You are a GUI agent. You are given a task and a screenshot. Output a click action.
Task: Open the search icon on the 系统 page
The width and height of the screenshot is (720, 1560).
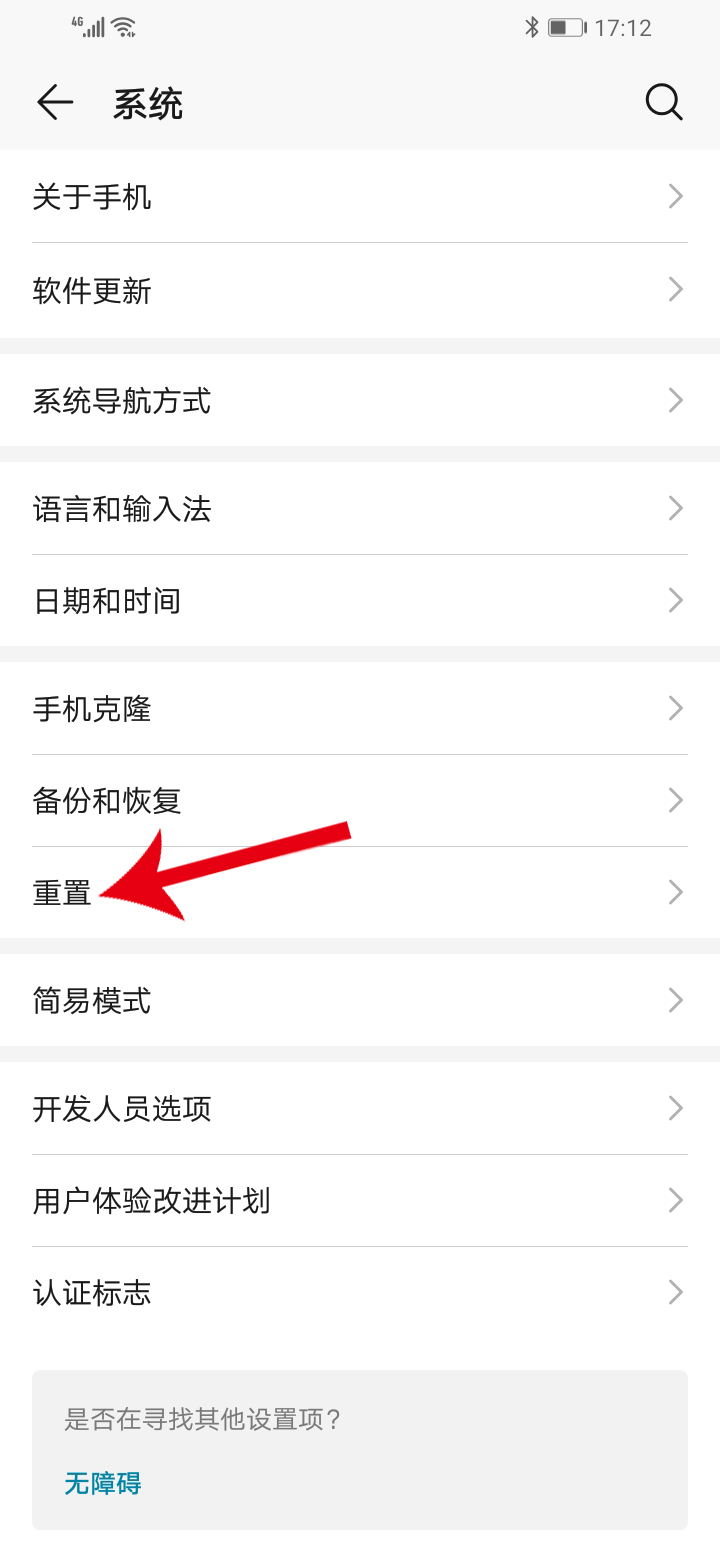tap(664, 102)
